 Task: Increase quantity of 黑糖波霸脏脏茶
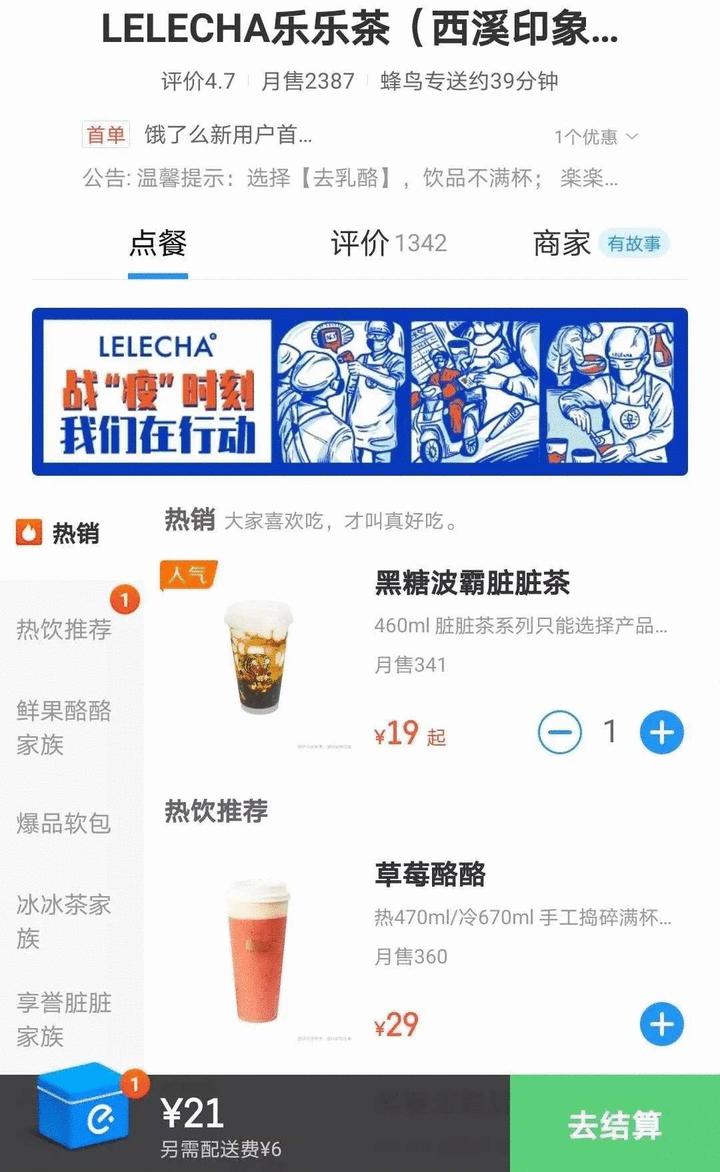(x=661, y=732)
